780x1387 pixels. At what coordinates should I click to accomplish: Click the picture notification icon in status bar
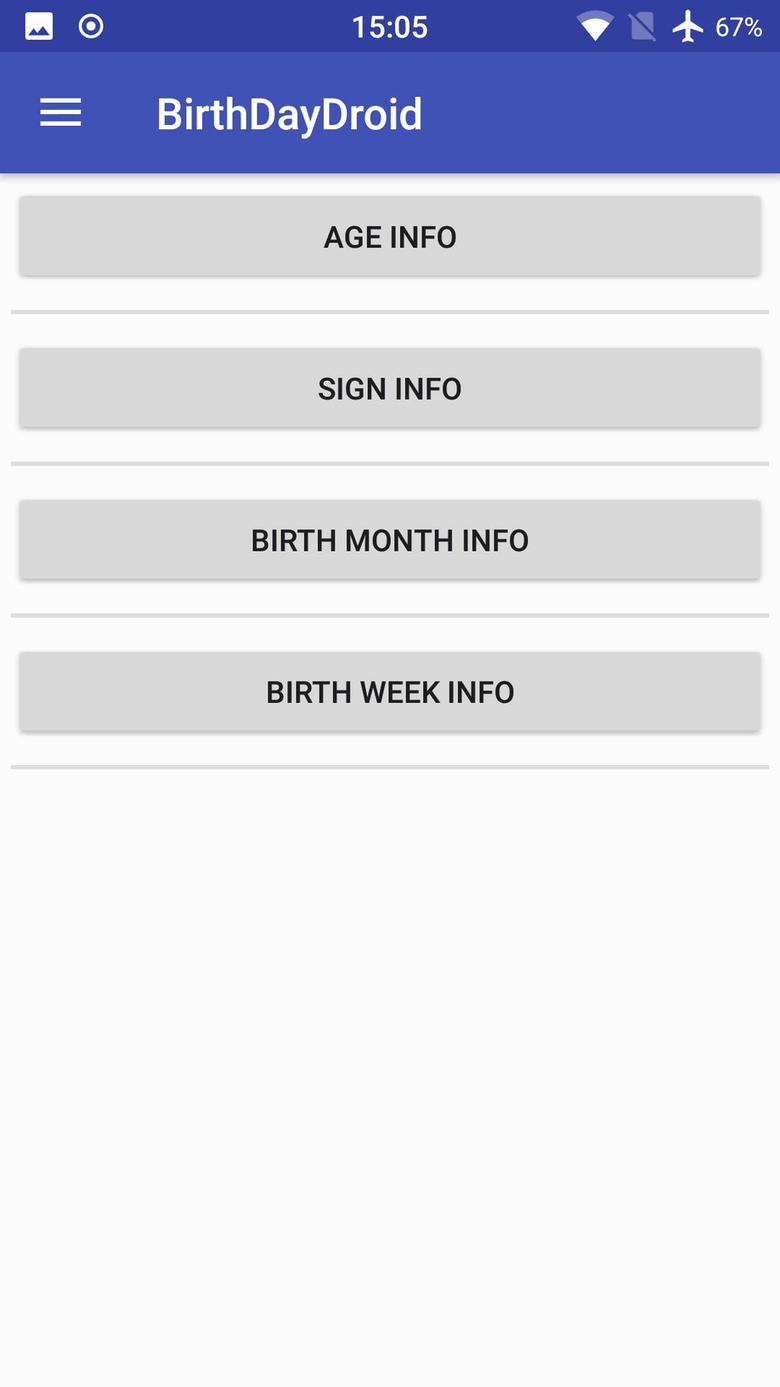click(x=37, y=26)
